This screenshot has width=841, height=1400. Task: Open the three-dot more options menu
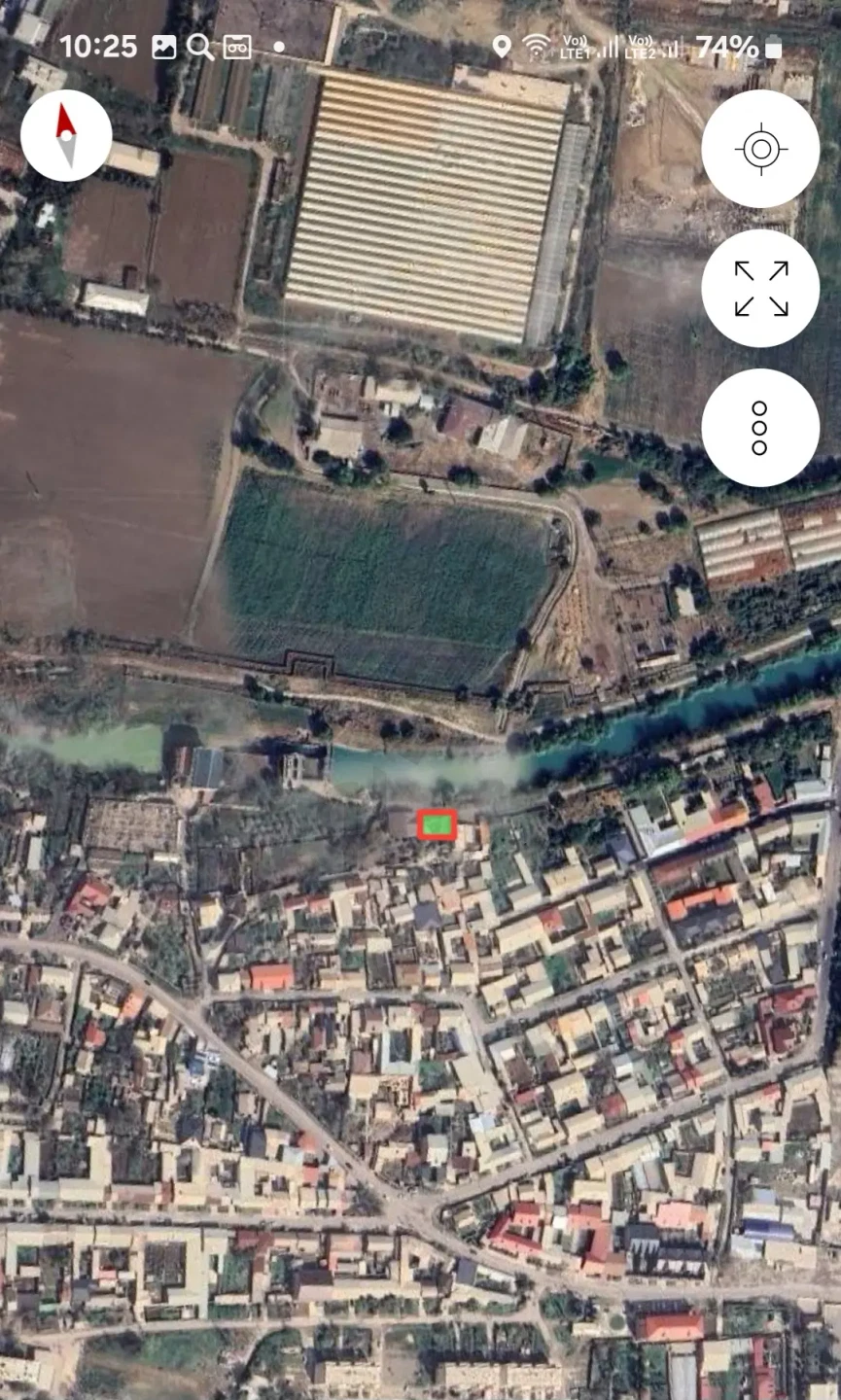click(760, 428)
